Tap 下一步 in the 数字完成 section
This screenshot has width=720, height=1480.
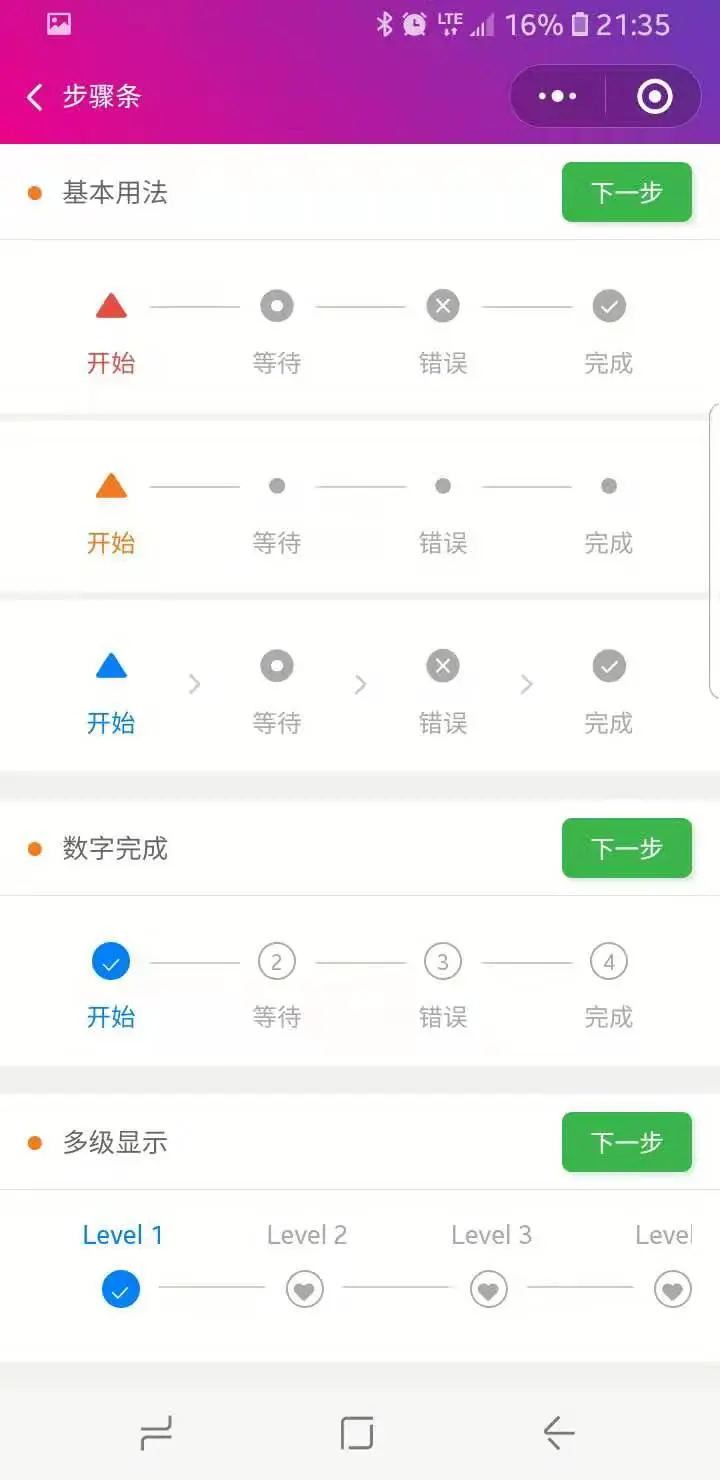(626, 848)
